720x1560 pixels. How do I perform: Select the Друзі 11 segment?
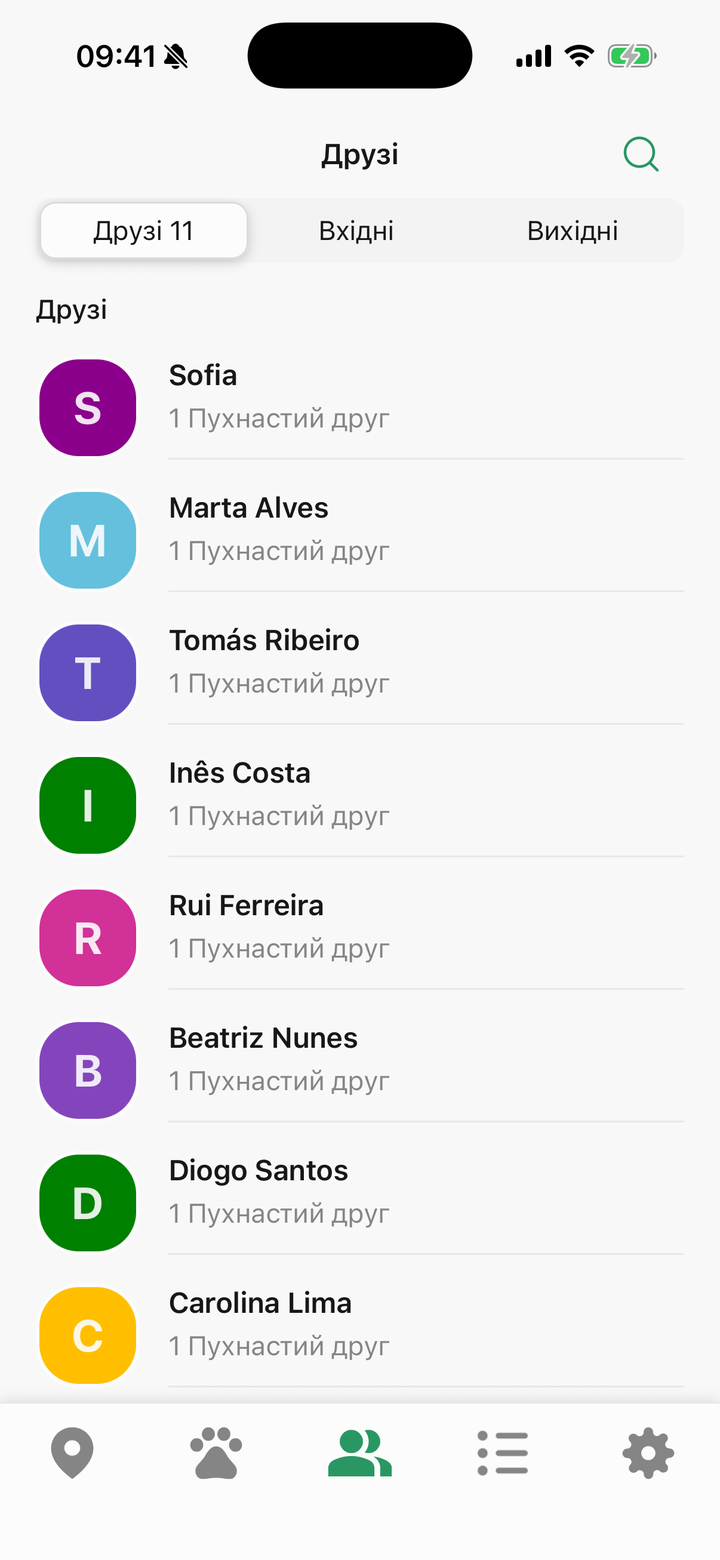point(143,231)
